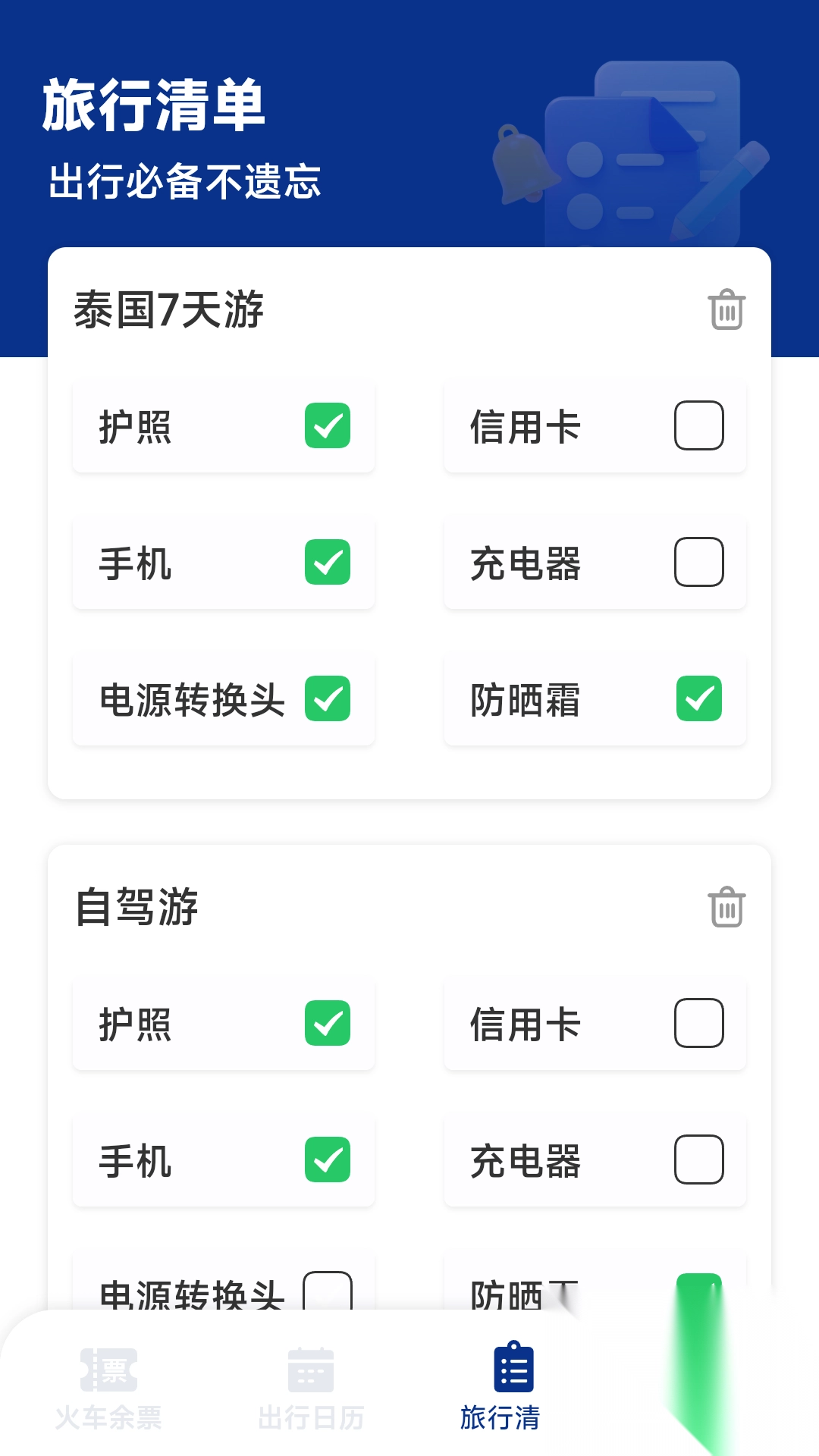Uncheck 防晒霜 in 泰国7天游
Image resolution: width=819 pixels, height=1456 pixels.
[698, 698]
